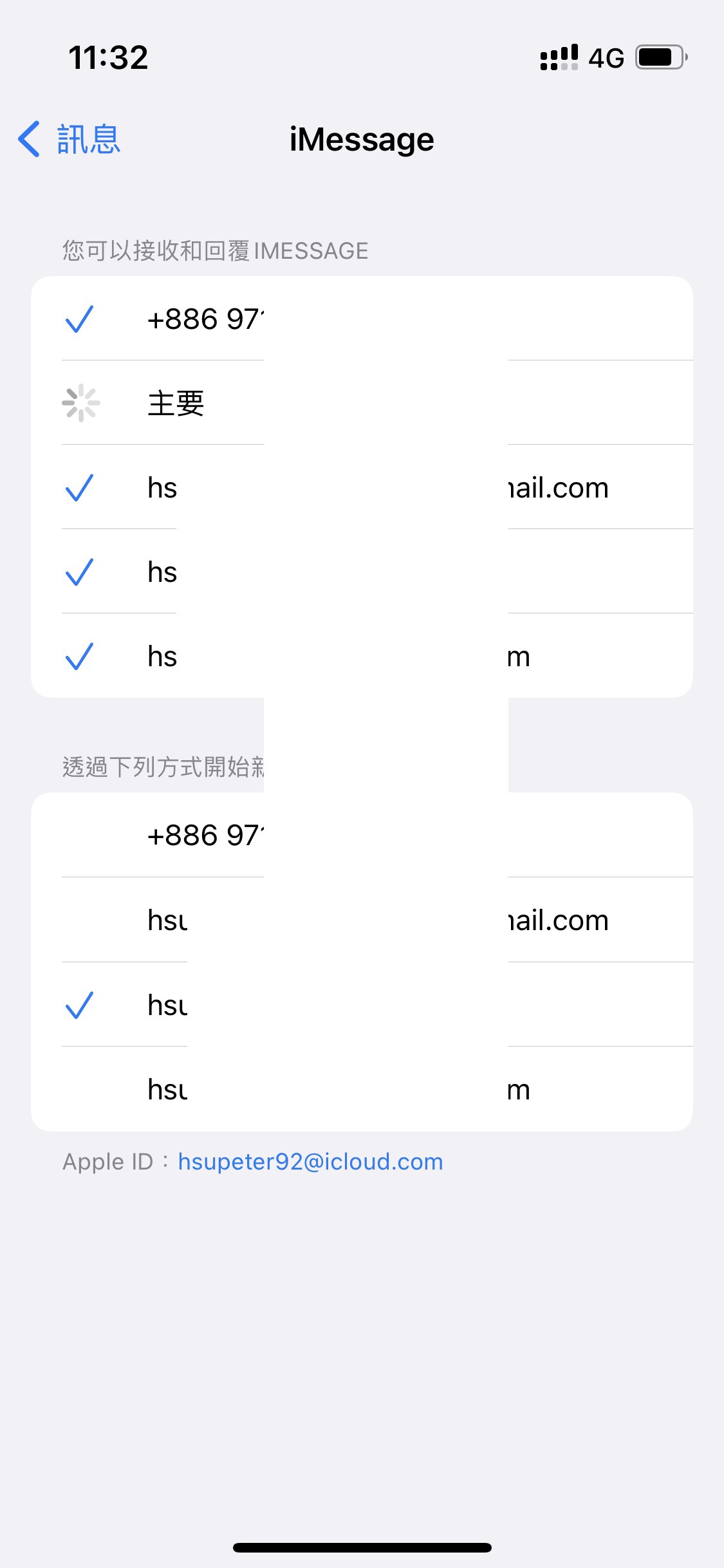Select the 主要 row in receive list
The height and width of the screenshot is (1568, 724).
(x=176, y=404)
